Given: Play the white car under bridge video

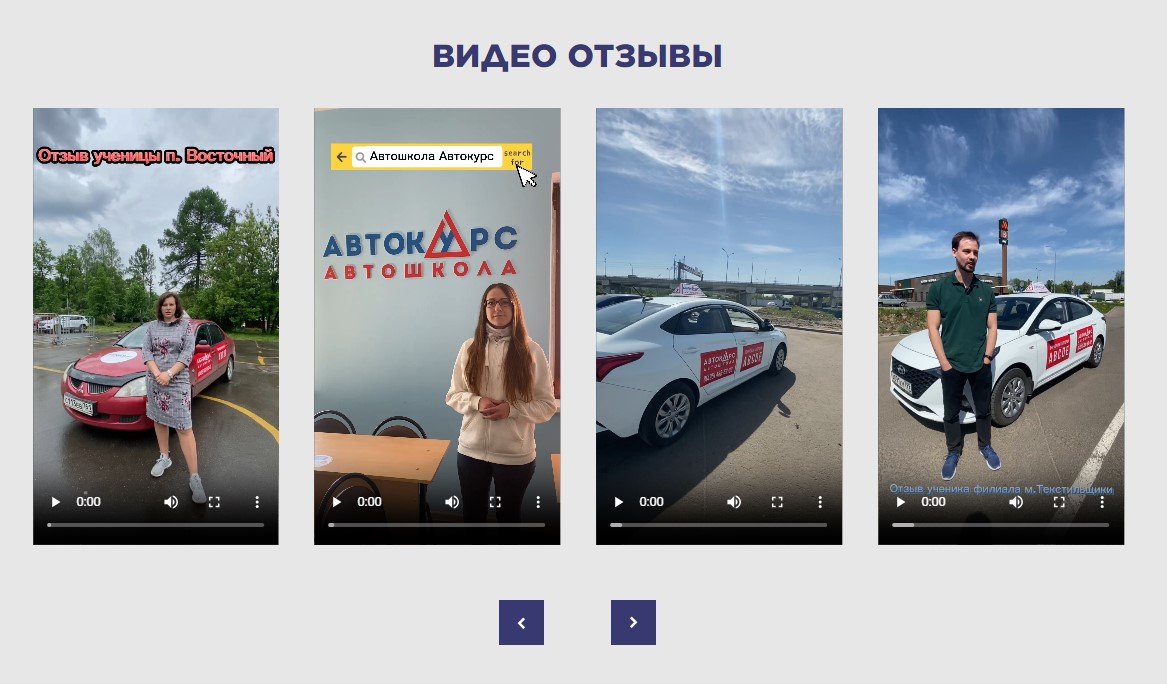Looking at the screenshot, I should (619, 502).
